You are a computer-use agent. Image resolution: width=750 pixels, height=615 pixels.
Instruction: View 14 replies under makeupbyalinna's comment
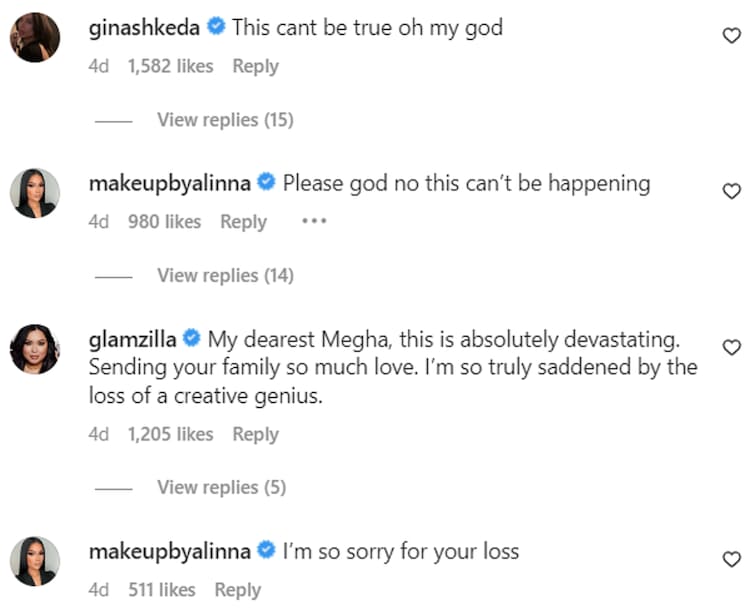point(224,275)
